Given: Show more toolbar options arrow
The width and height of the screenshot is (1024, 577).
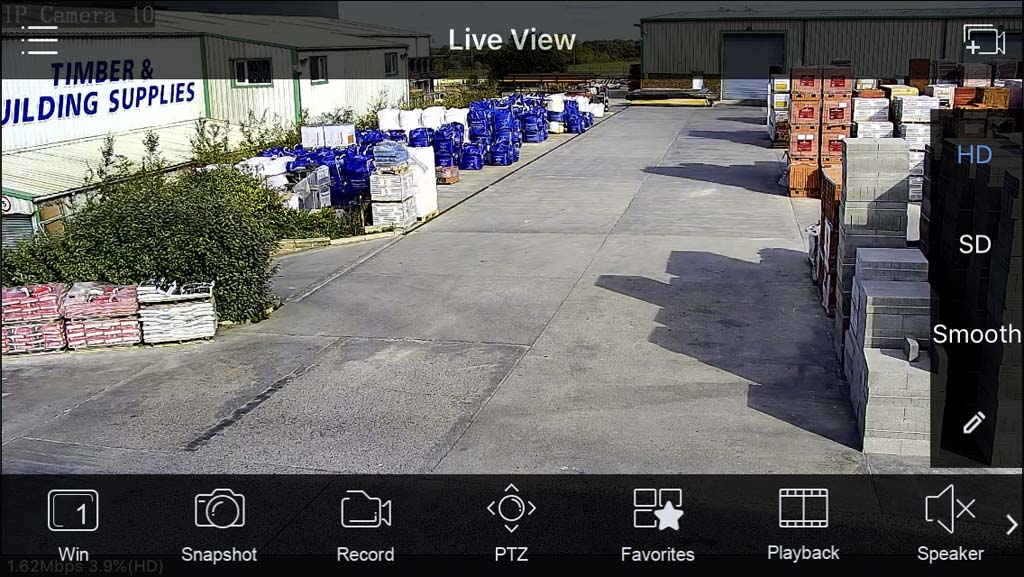Looking at the screenshot, I should click(x=1011, y=524).
